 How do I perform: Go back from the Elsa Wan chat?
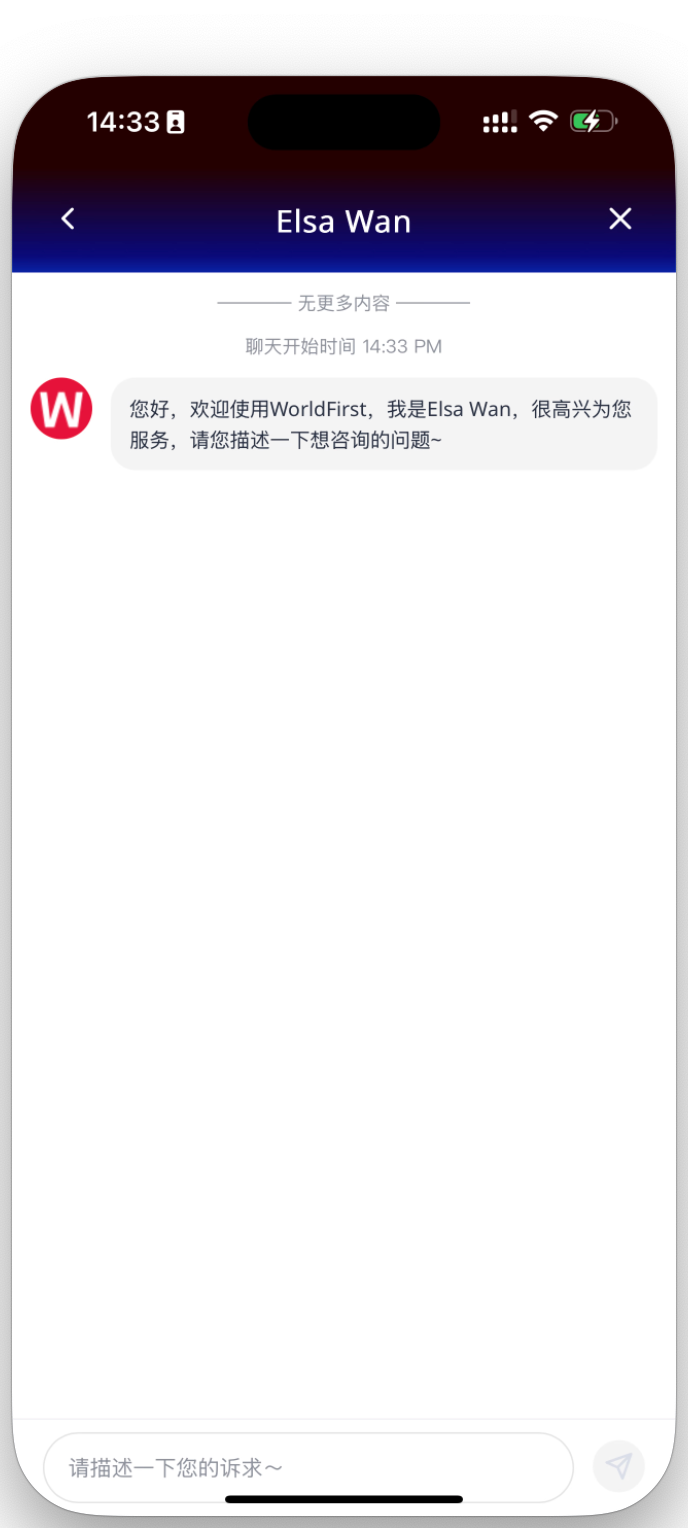pyautogui.click(x=68, y=219)
